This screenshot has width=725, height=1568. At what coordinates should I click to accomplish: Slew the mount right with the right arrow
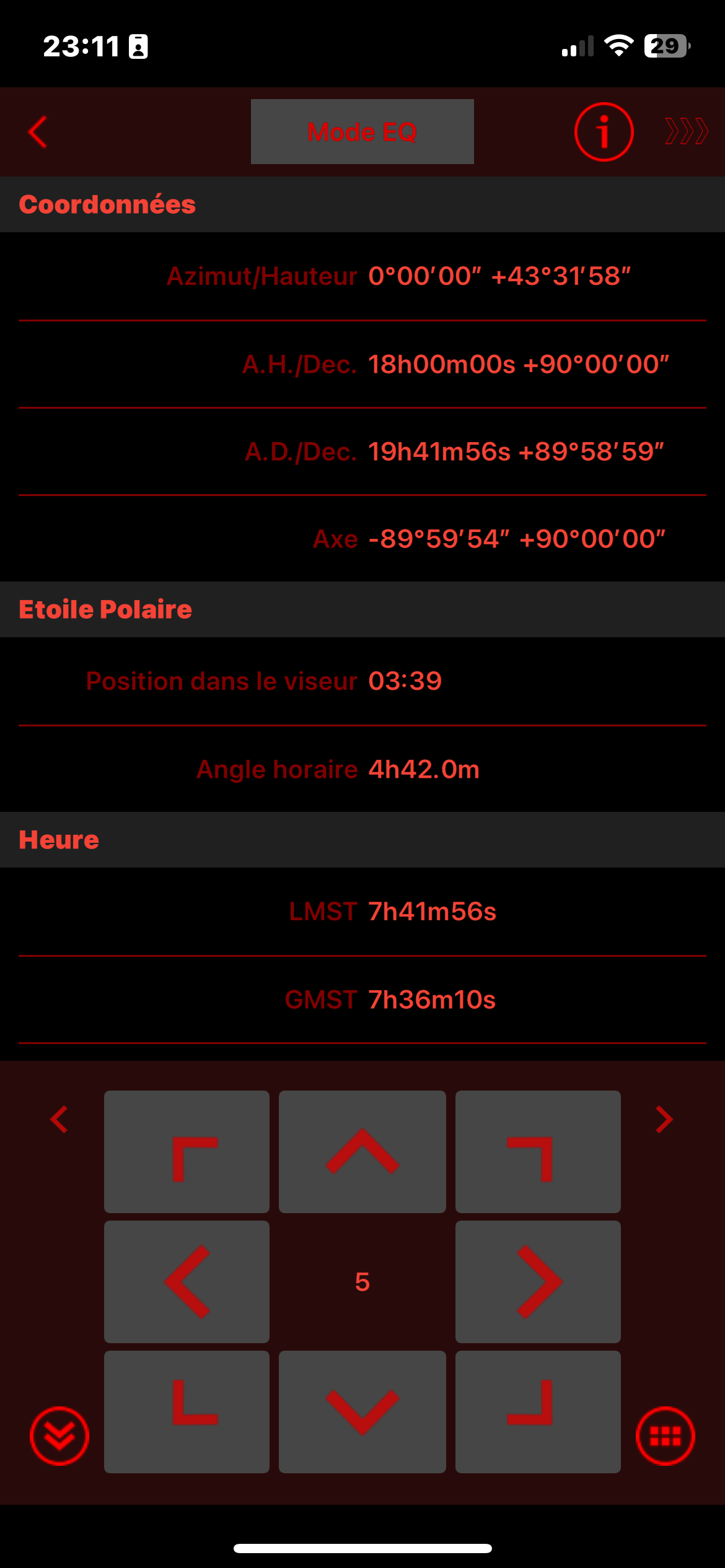(538, 1281)
